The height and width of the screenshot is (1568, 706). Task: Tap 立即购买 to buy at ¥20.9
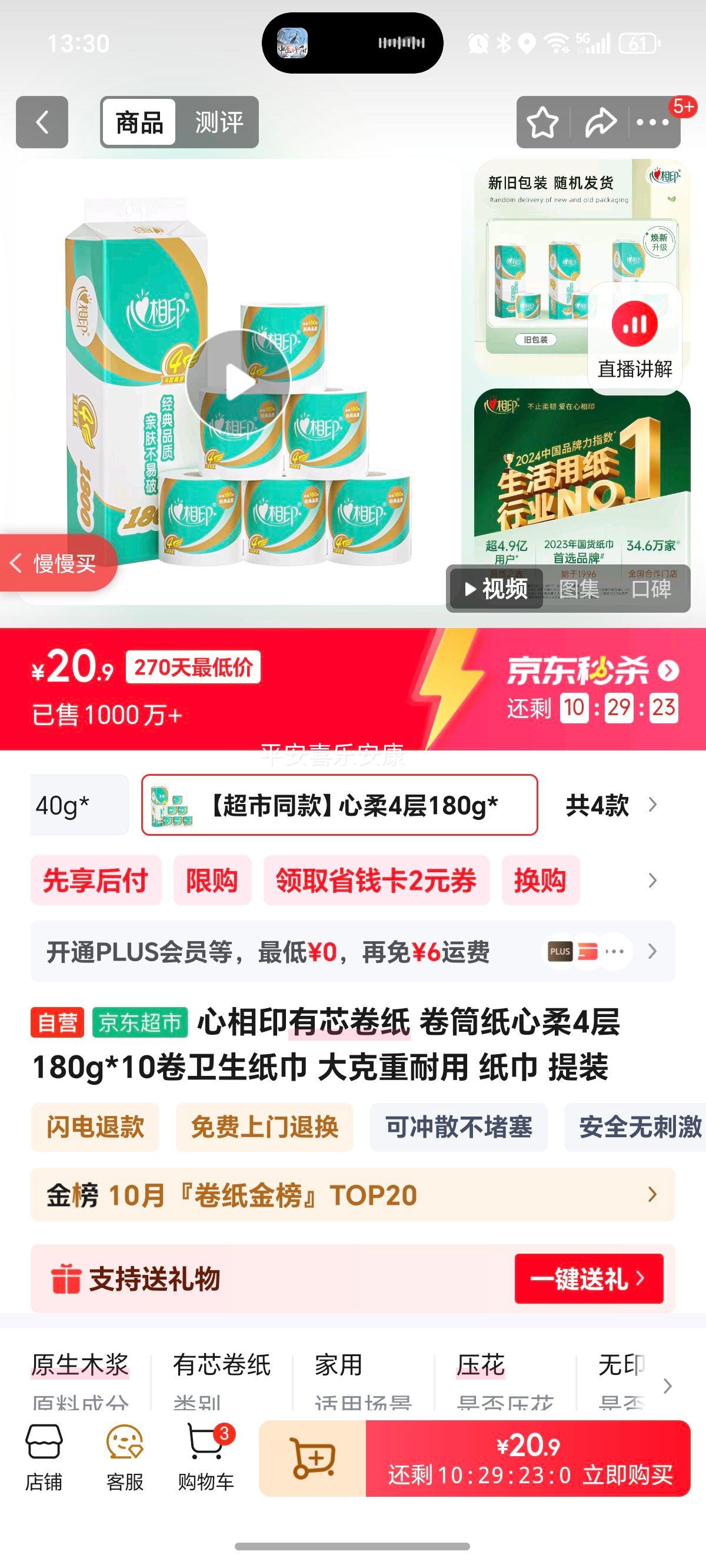(528, 1459)
